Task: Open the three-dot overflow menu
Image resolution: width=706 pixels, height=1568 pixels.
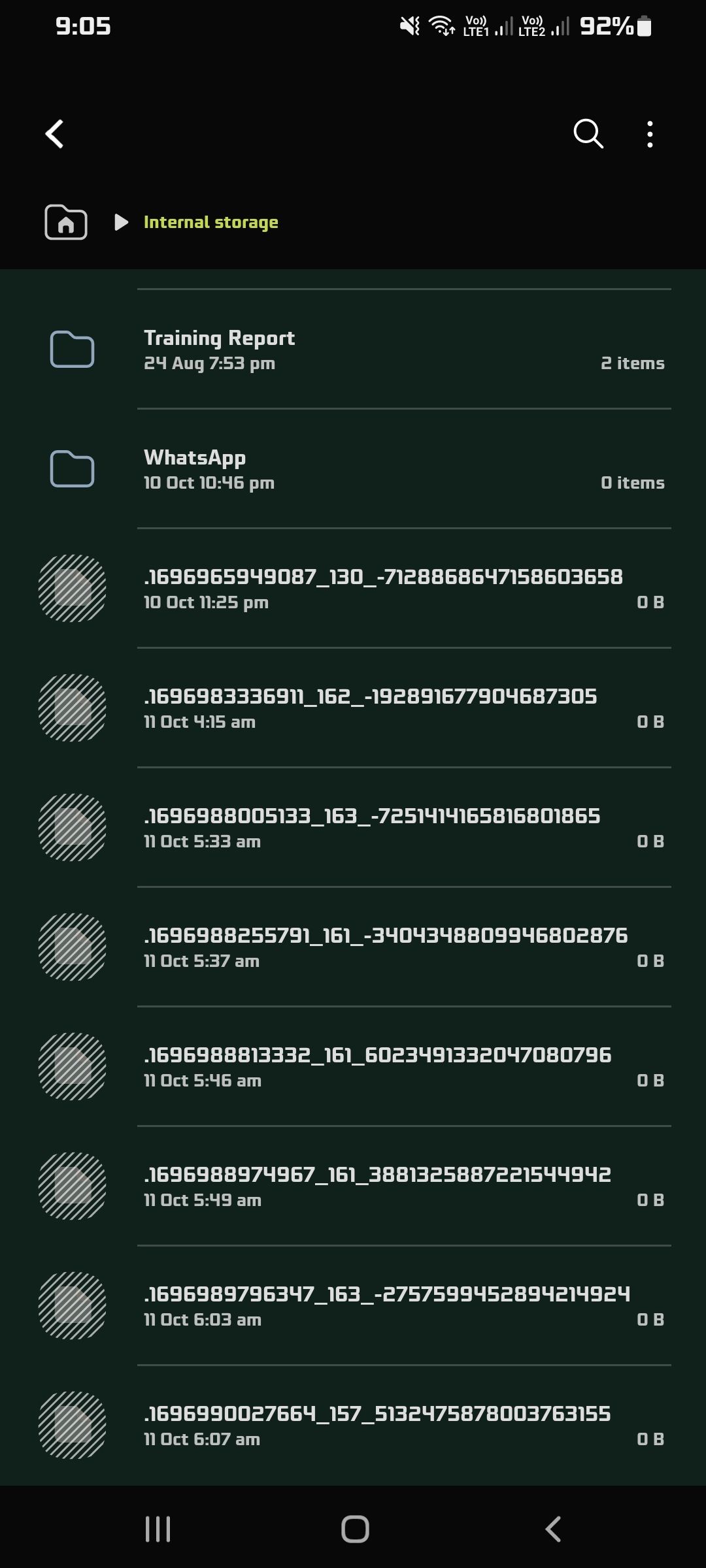Action: coord(649,134)
